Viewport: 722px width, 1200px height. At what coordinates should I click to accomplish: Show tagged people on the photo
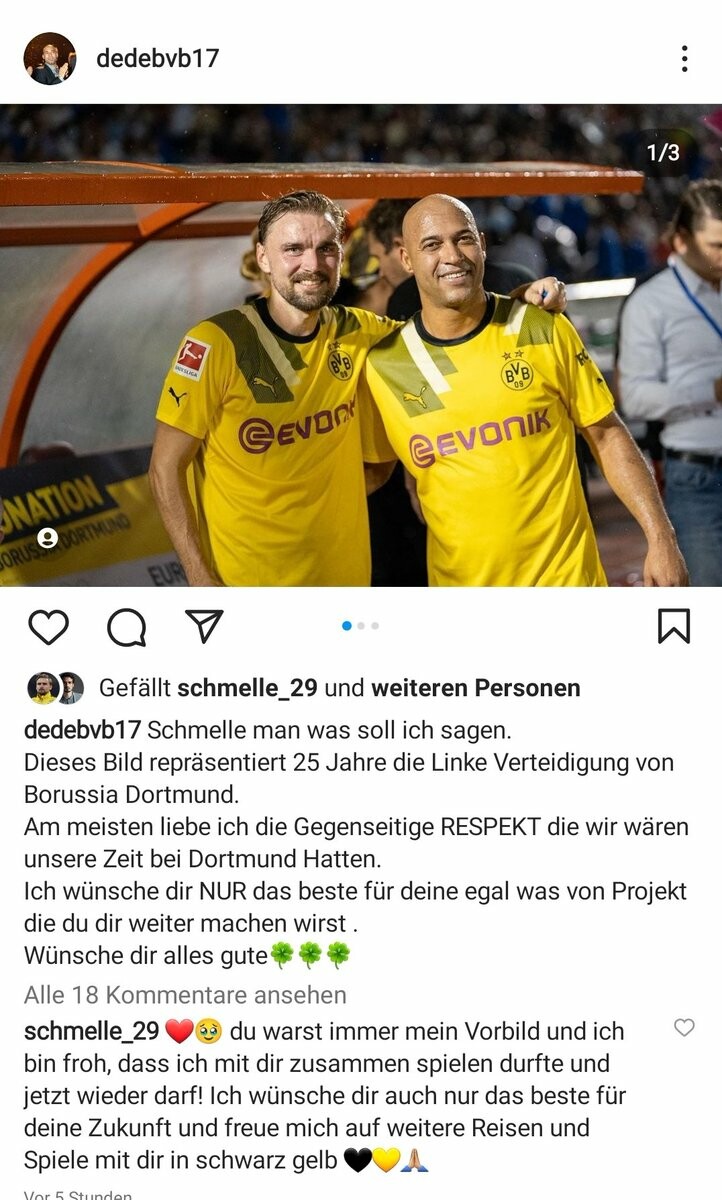47,537
